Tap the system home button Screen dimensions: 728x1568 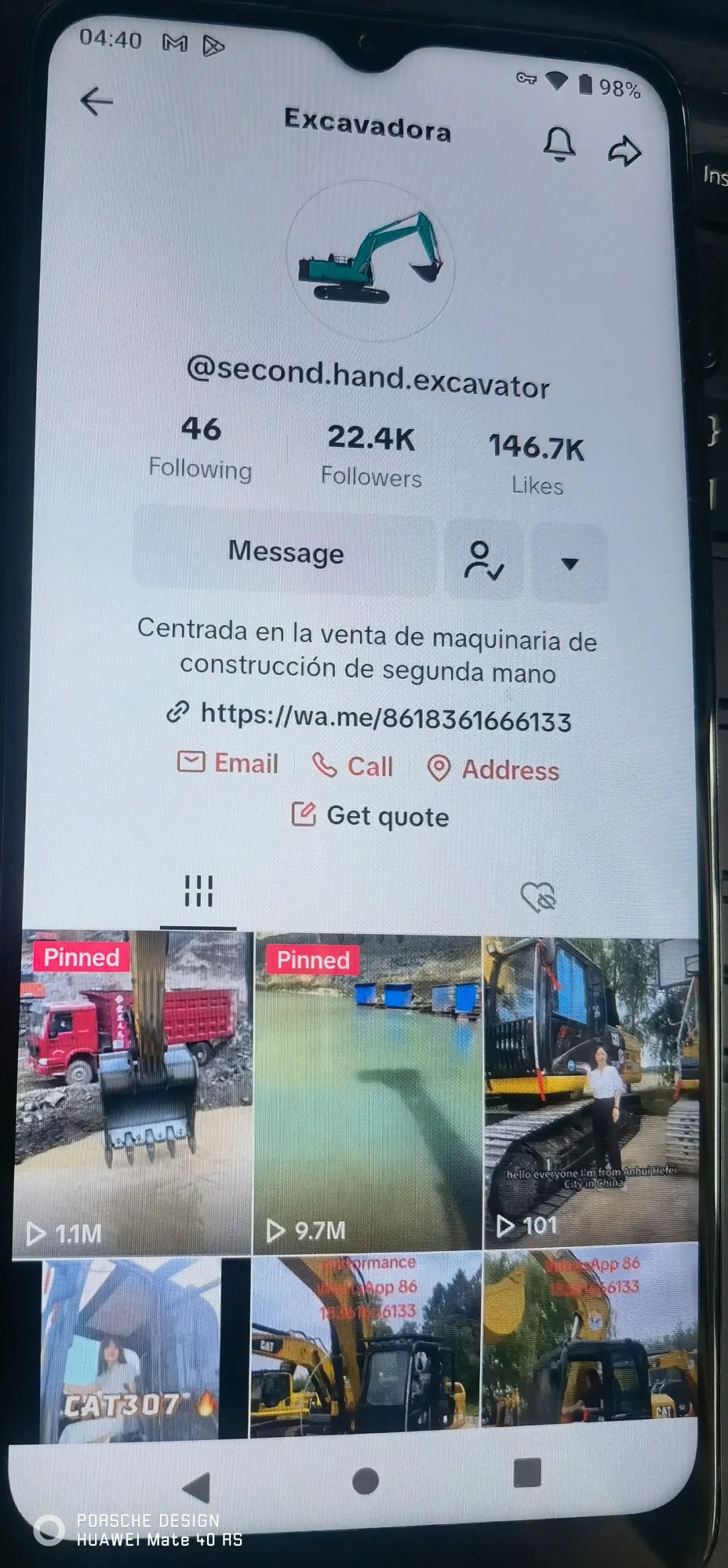(365, 1481)
